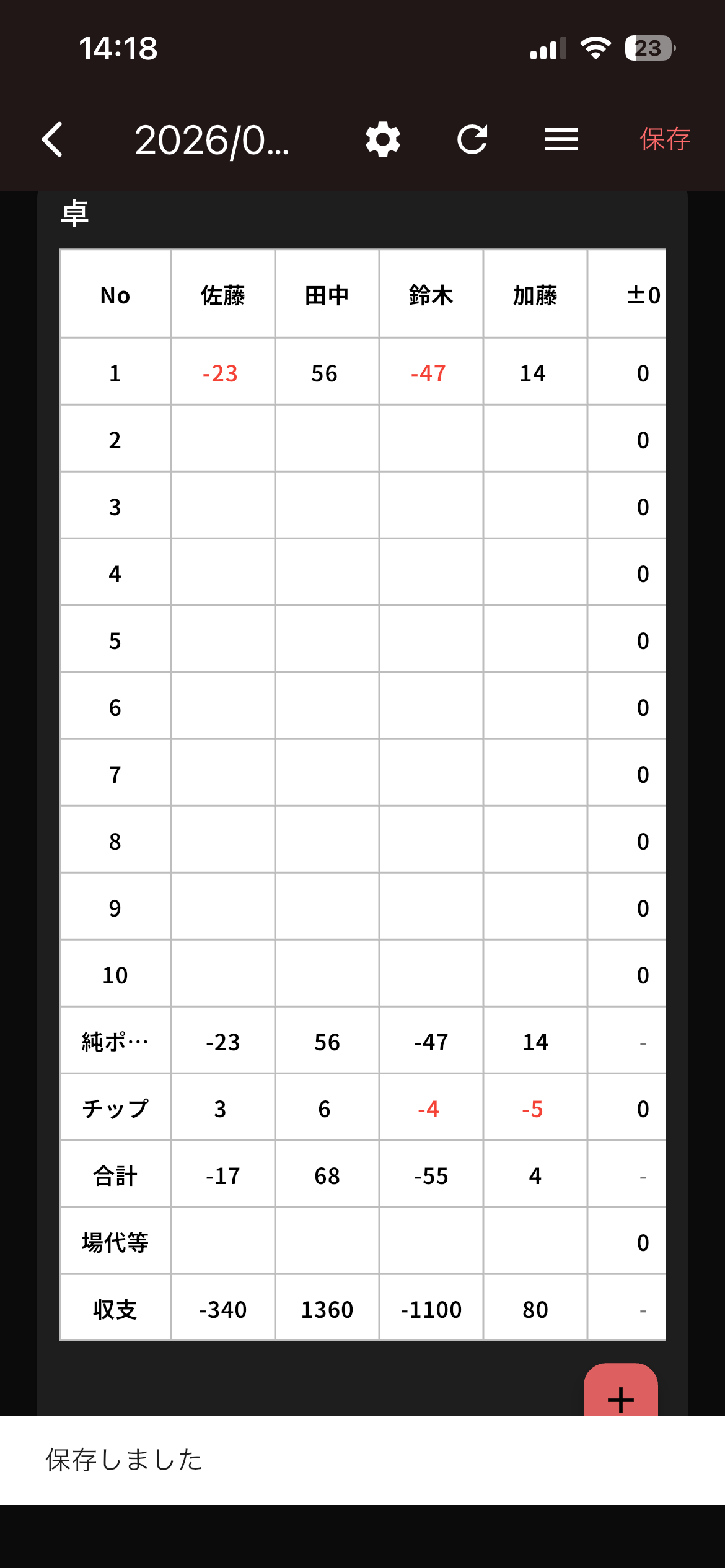Edit 佐藤's チップ value
This screenshot has height=1568, width=725.
click(223, 1108)
